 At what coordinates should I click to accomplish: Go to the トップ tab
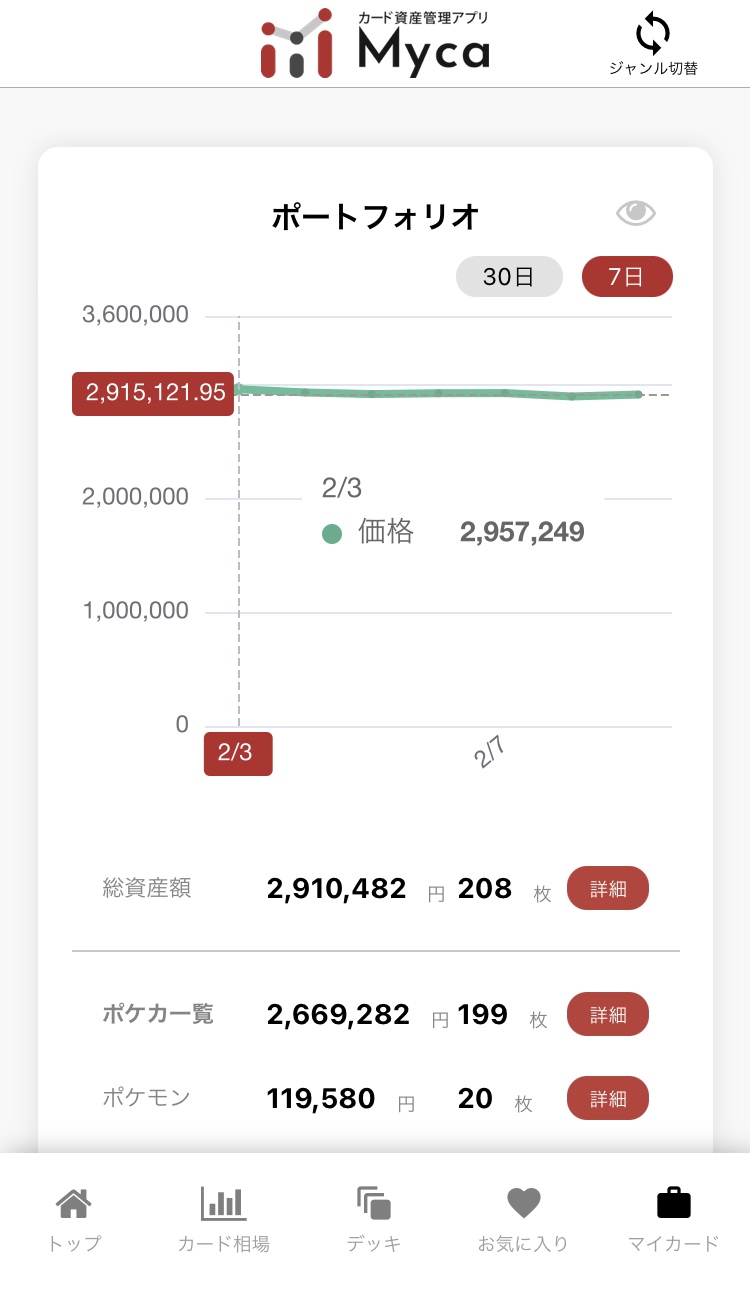[74, 1220]
